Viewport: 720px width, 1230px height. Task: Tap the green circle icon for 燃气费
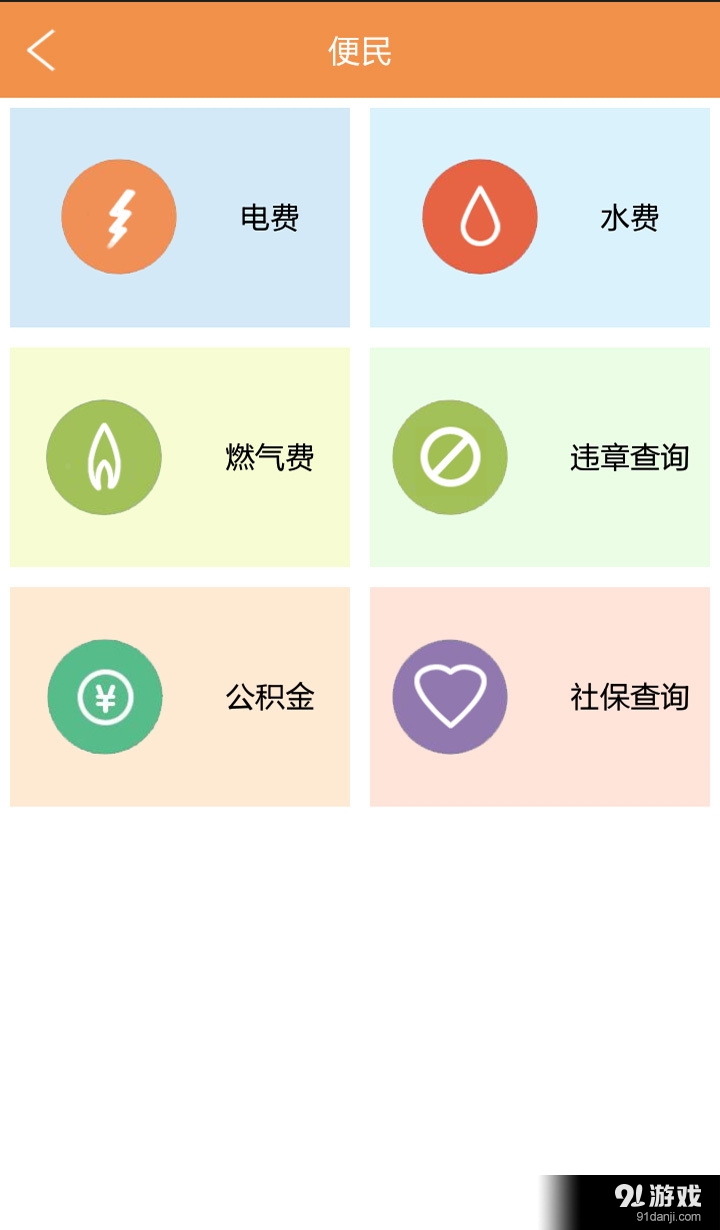pyautogui.click(x=103, y=457)
